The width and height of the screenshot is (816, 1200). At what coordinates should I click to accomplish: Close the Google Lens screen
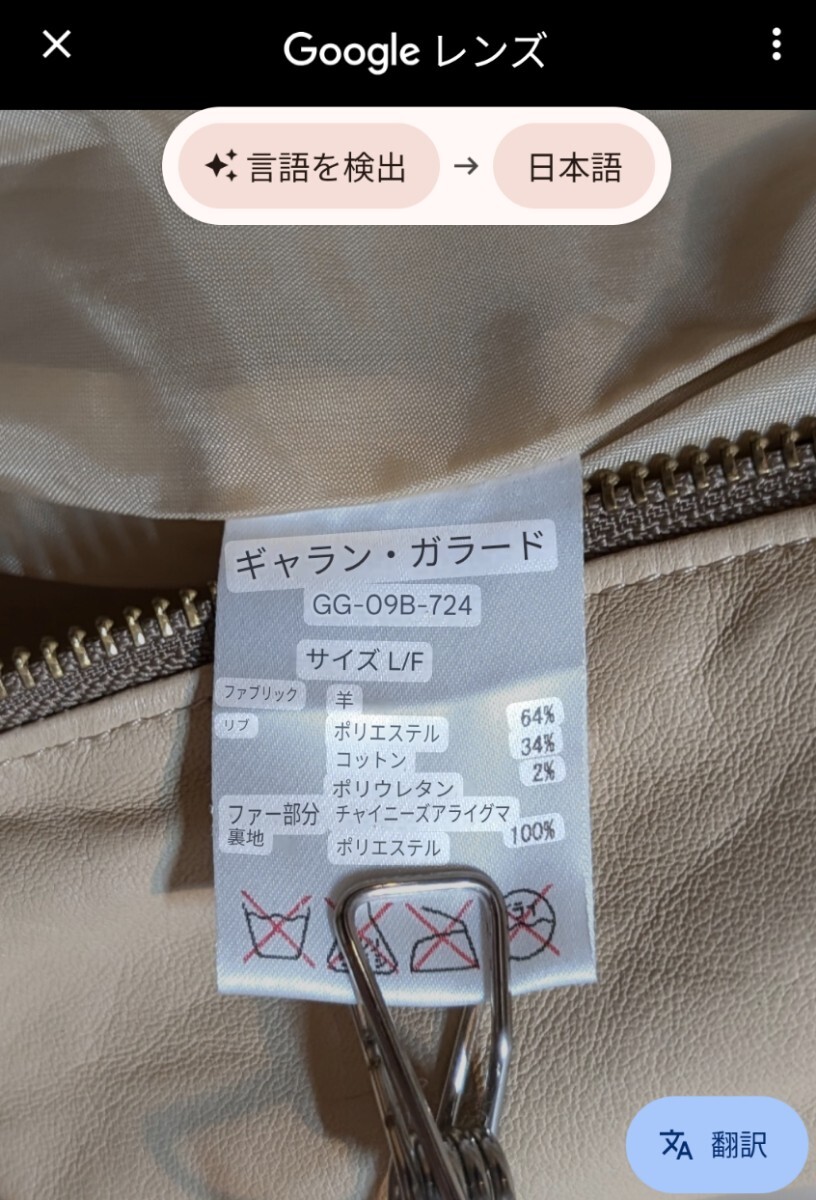(x=57, y=44)
